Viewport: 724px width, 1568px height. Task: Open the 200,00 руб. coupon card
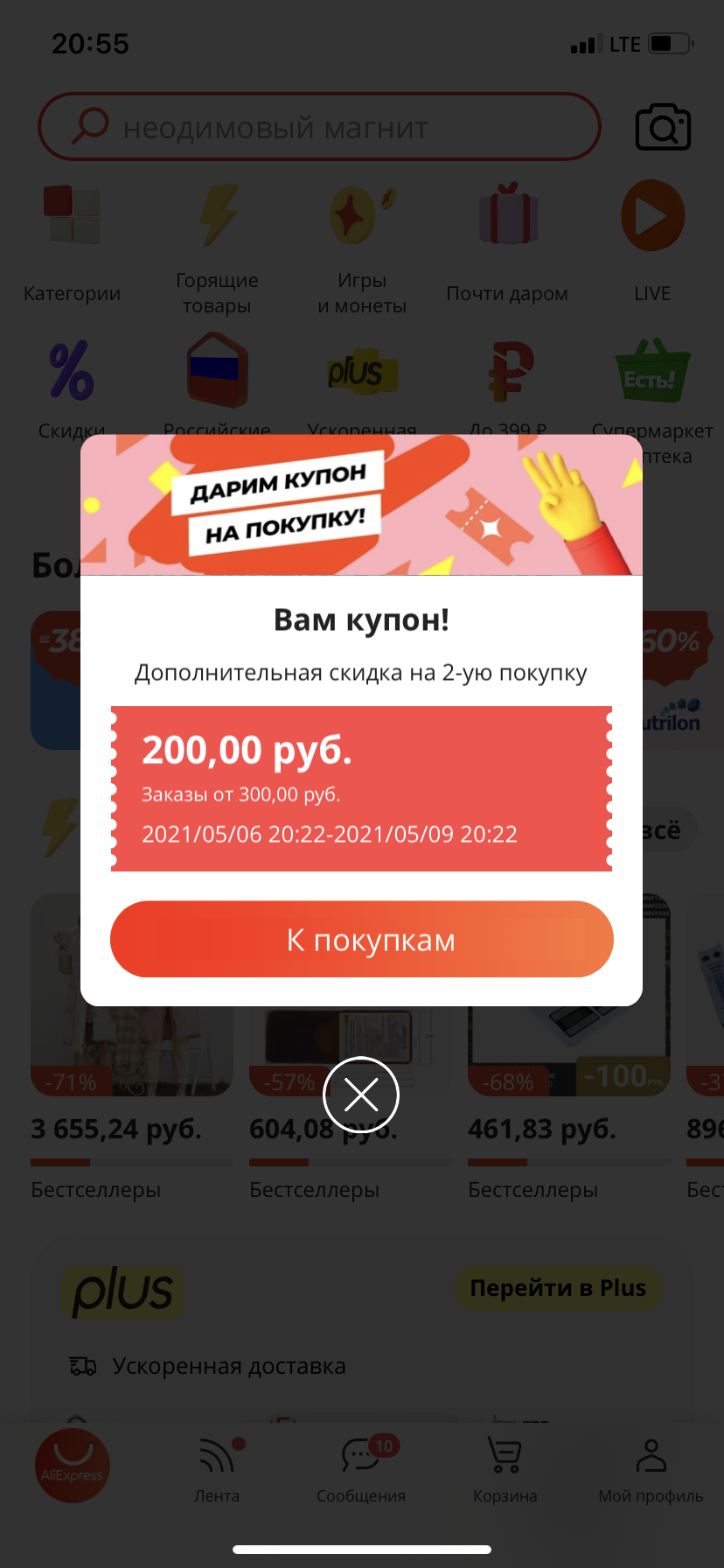(x=362, y=788)
